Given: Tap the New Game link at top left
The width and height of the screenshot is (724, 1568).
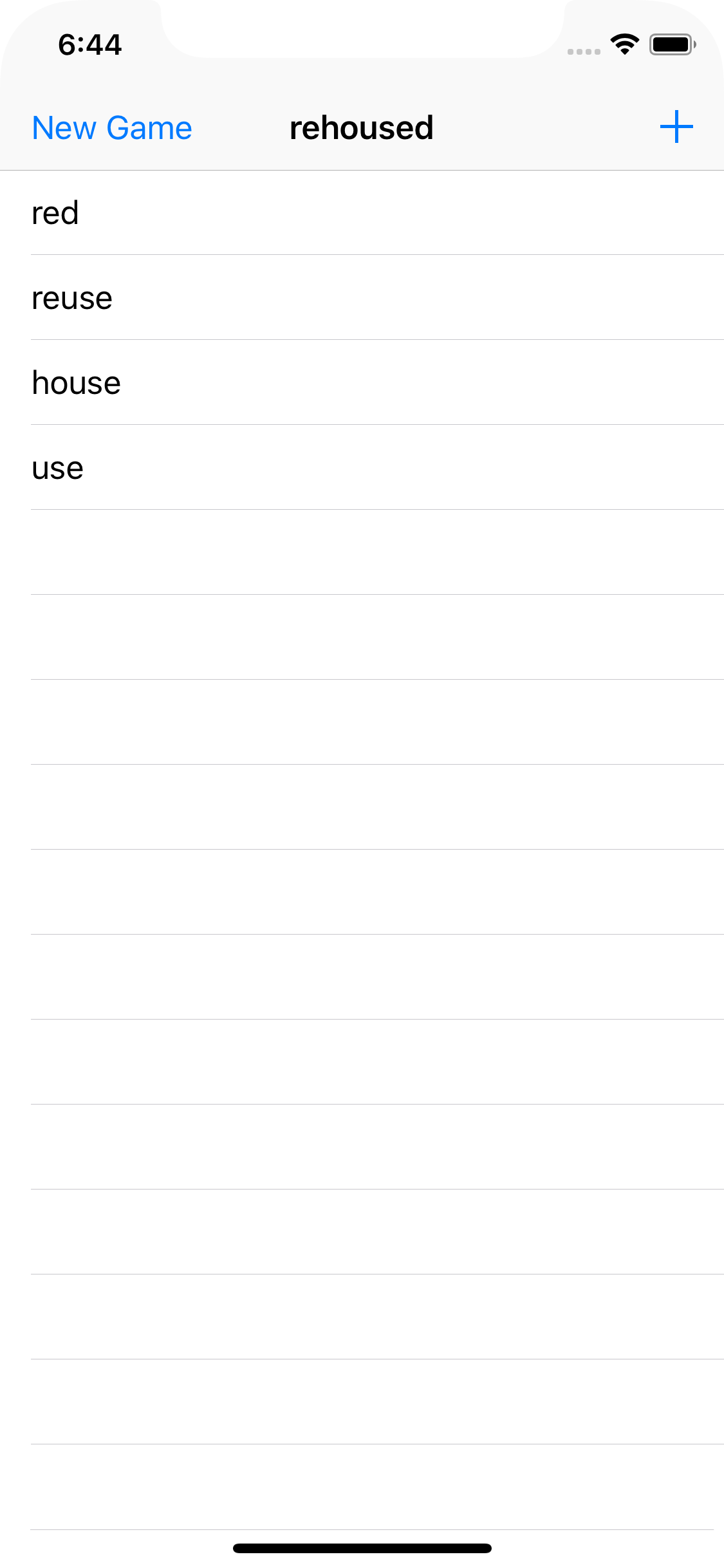Looking at the screenshot, I should 111,127.
